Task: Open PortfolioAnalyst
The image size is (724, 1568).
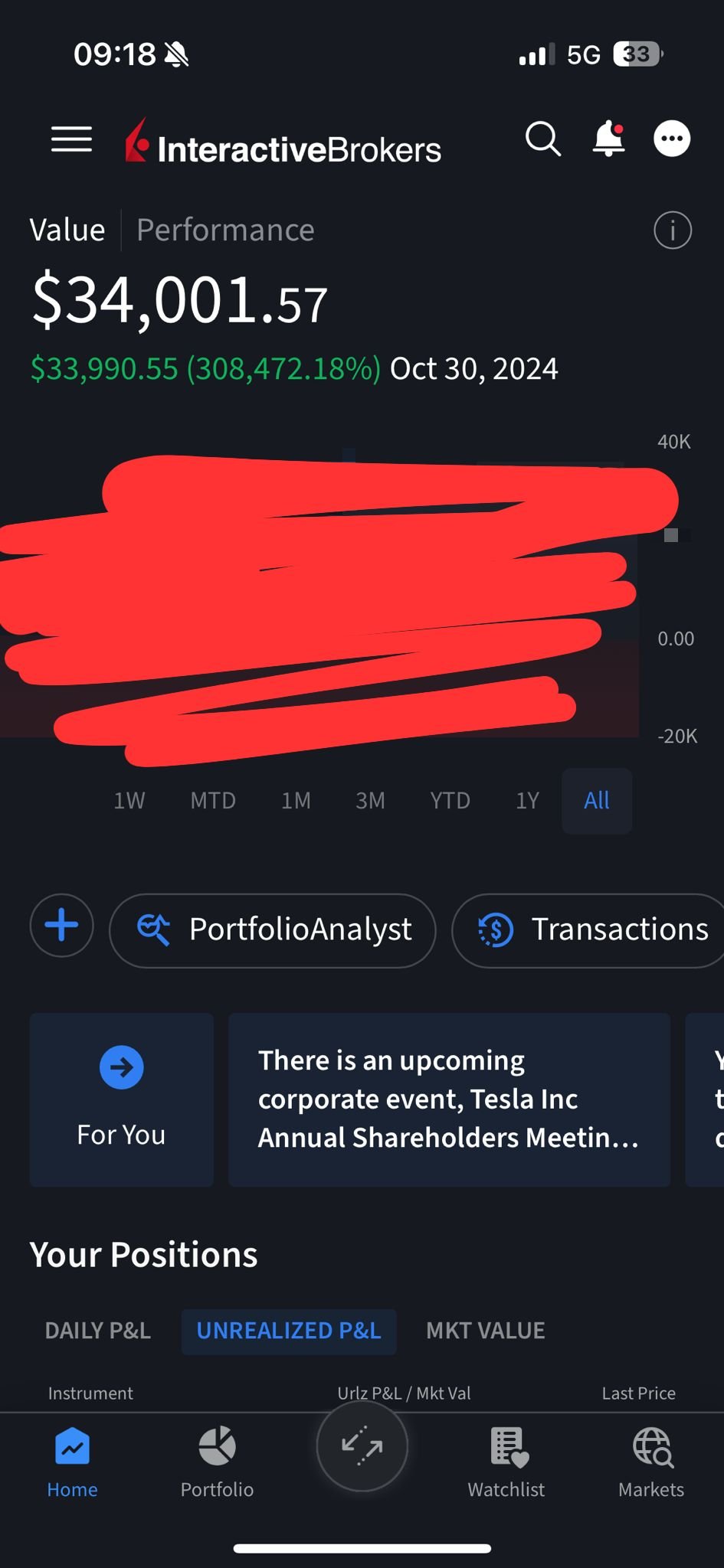Action: pos(273,929)
